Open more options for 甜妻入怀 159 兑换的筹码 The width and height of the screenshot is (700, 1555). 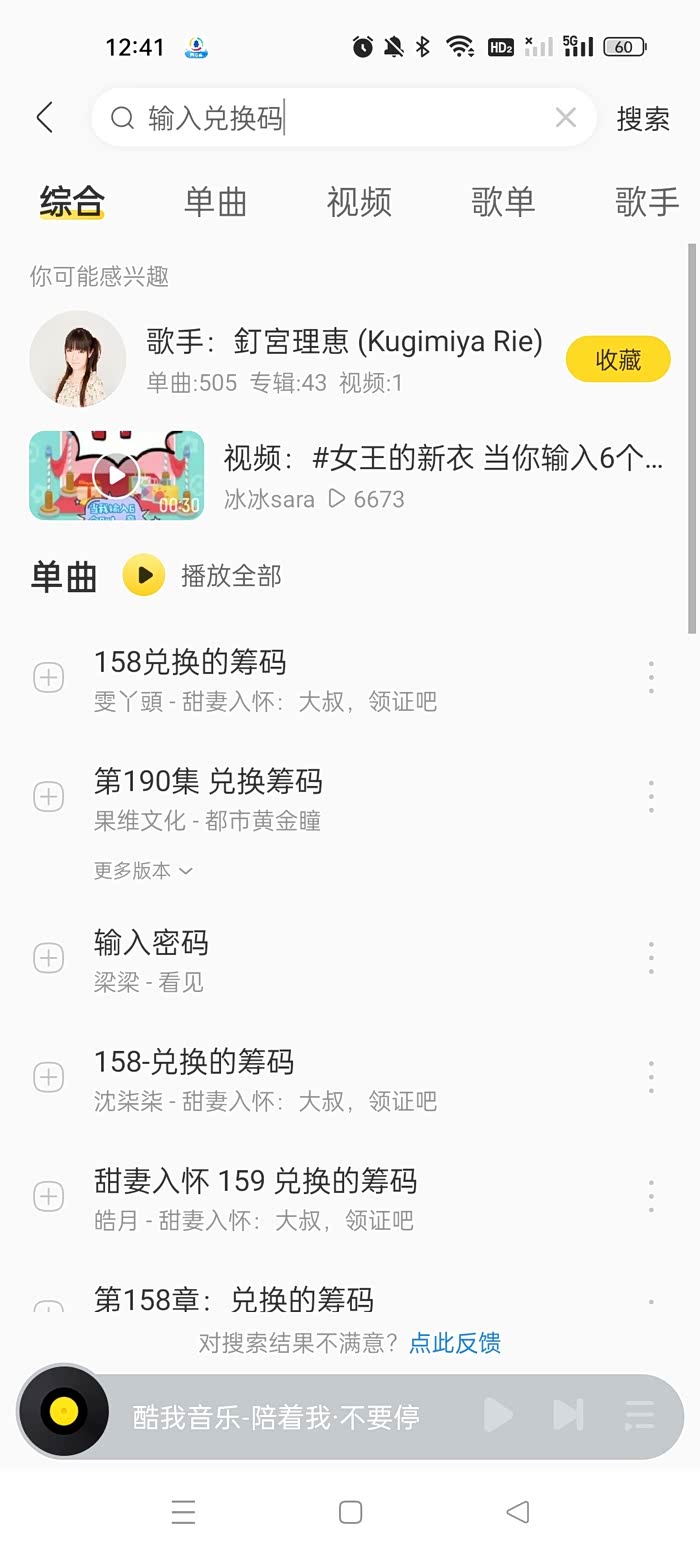pos(651,1196)
